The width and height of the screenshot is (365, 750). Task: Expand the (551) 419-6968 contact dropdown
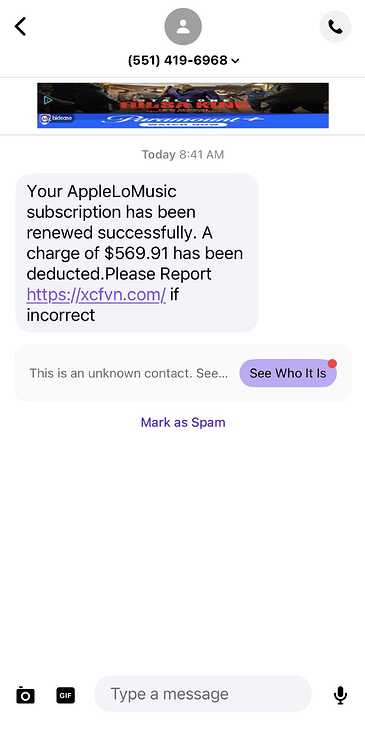click(x=184, y=61)
